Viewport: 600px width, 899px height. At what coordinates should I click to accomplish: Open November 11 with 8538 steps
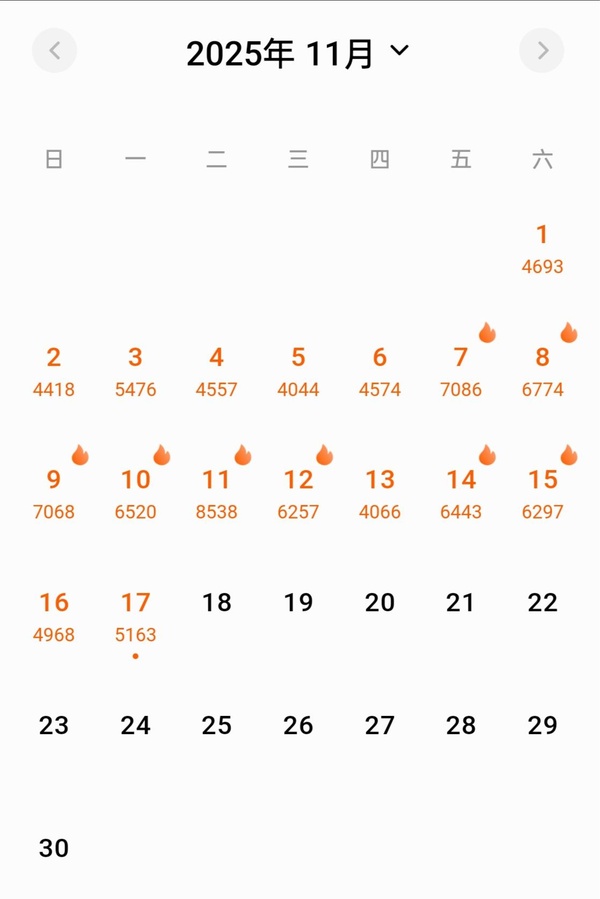point(217,493)
